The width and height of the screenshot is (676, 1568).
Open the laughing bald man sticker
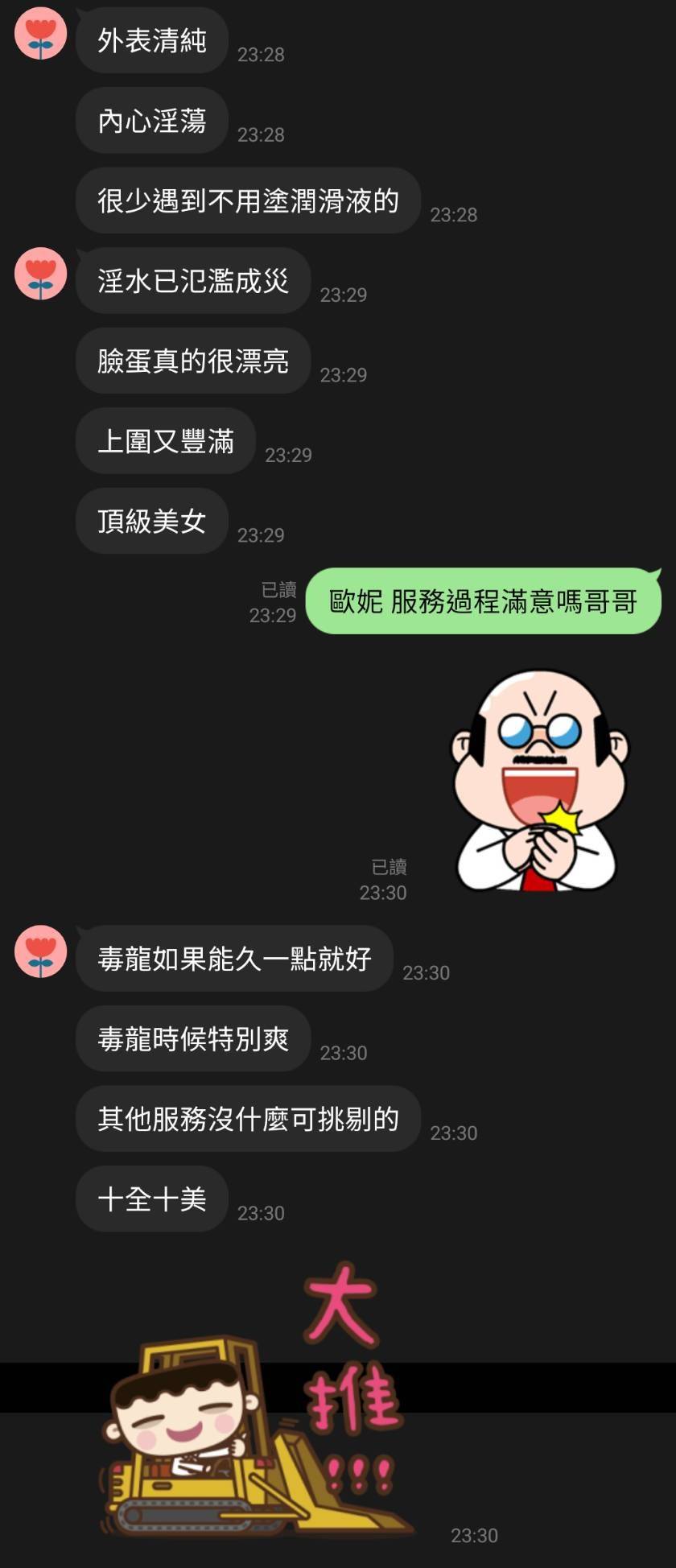538,779
